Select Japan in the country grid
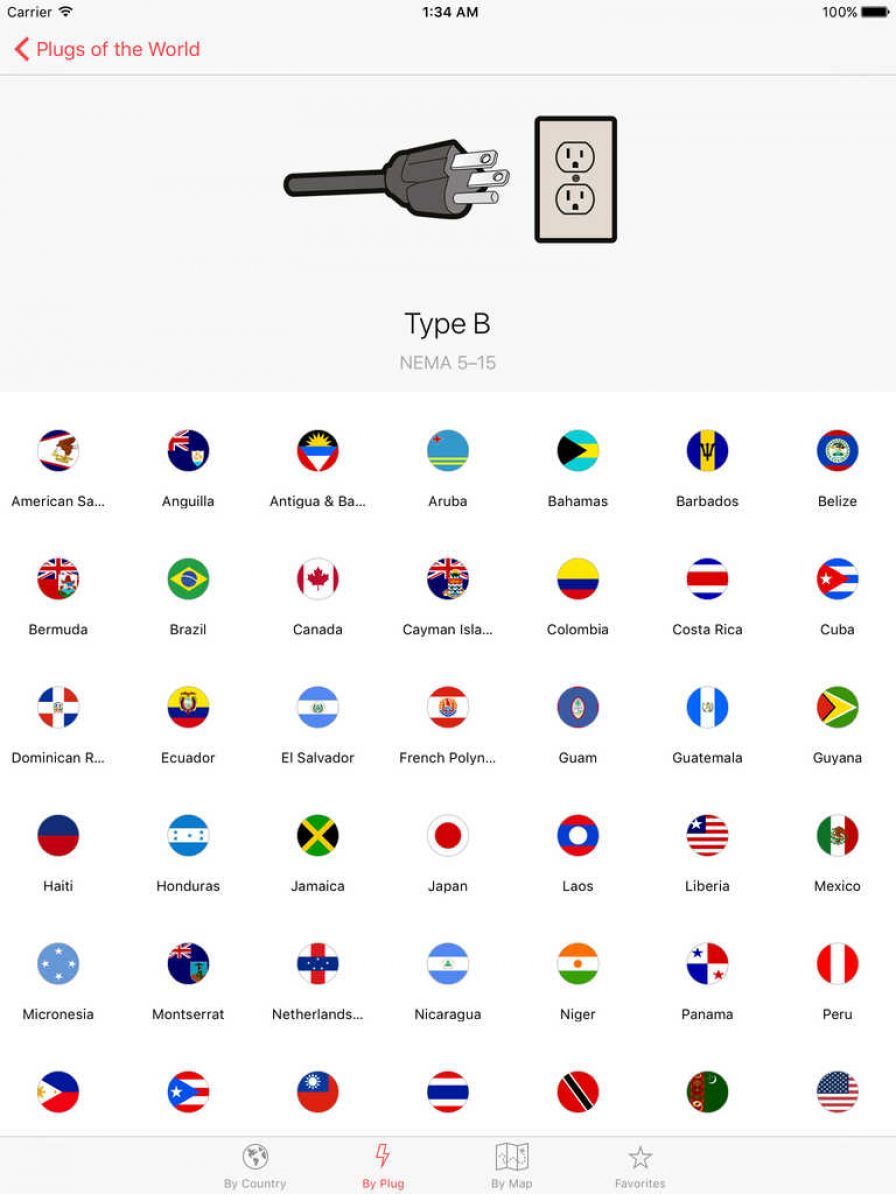 (448, 836)
